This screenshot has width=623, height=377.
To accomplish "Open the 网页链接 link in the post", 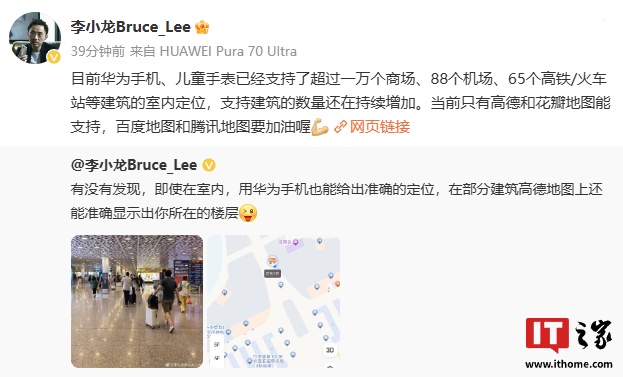I will [372, 127].
